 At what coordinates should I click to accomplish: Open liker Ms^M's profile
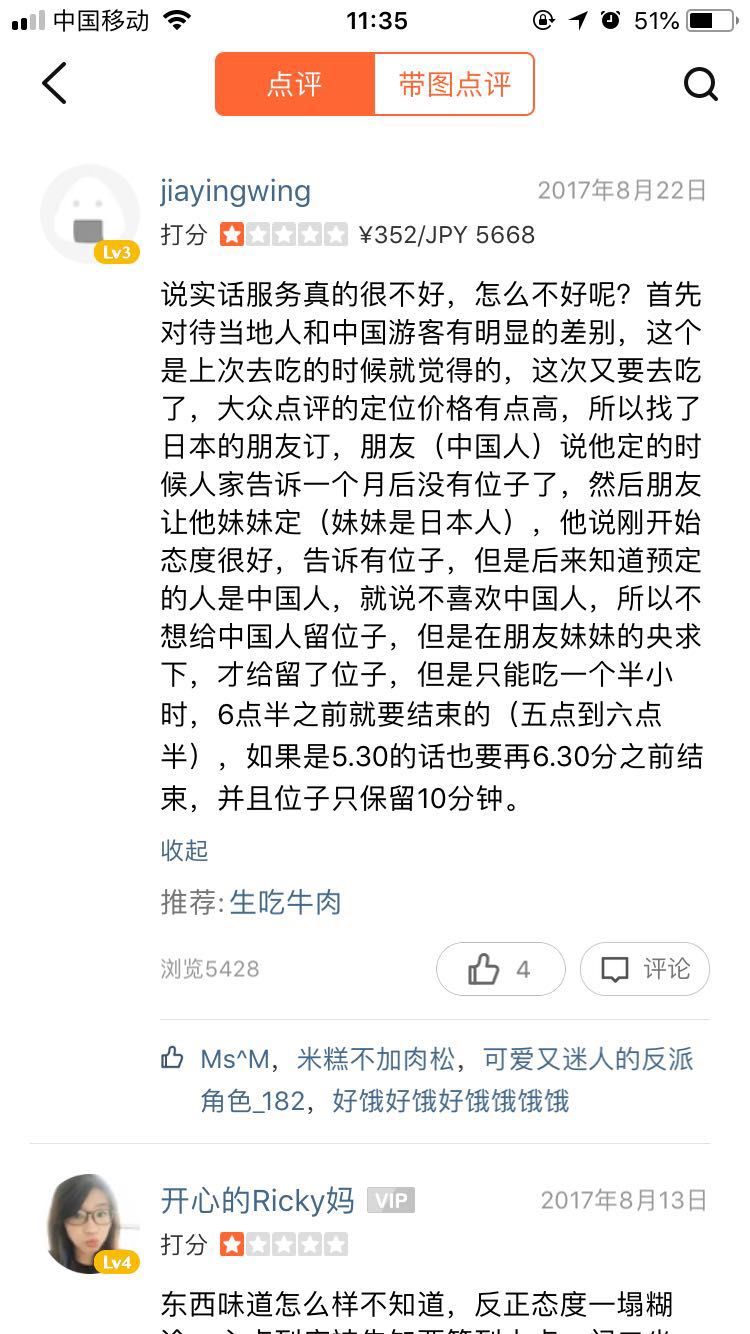tap(234, 1059)
